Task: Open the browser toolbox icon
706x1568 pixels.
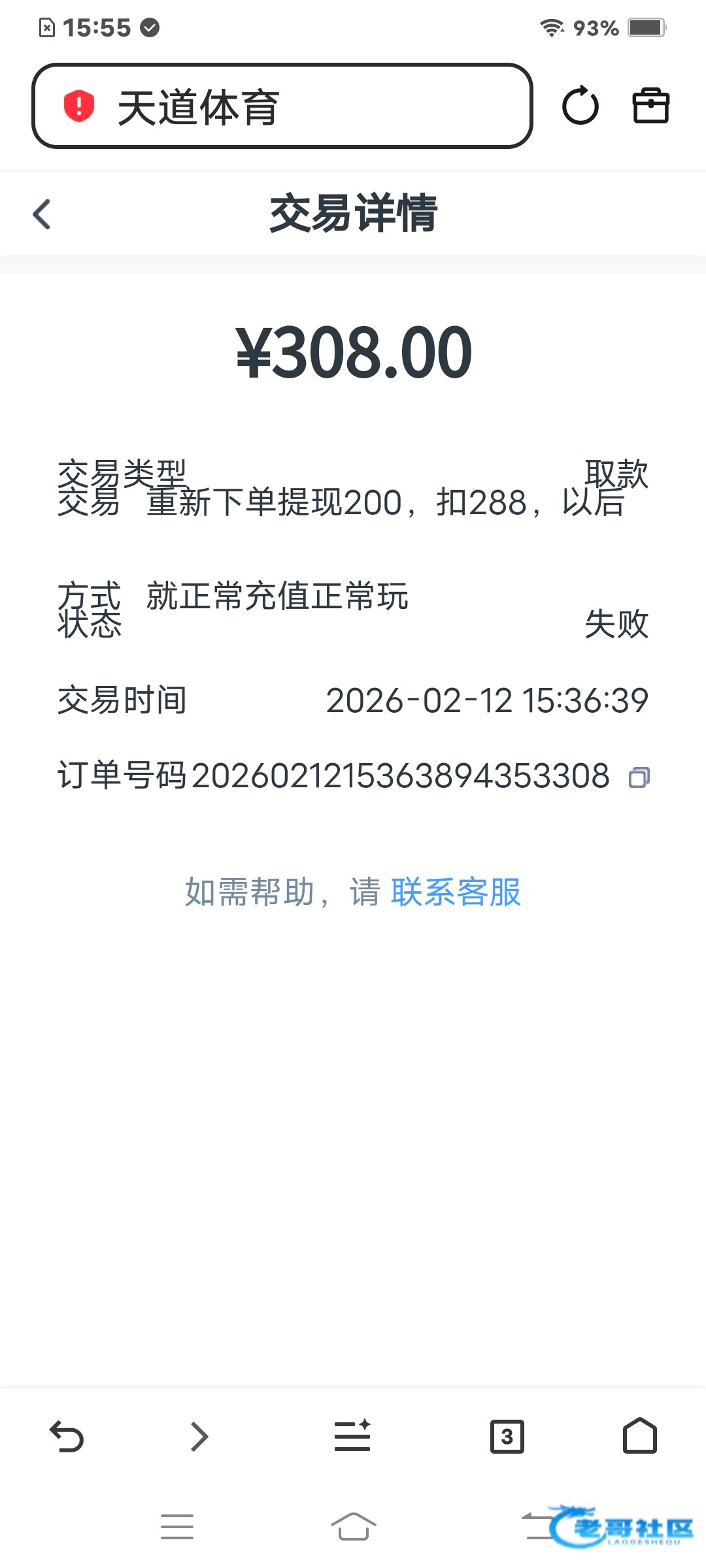Action: point(650,106)
